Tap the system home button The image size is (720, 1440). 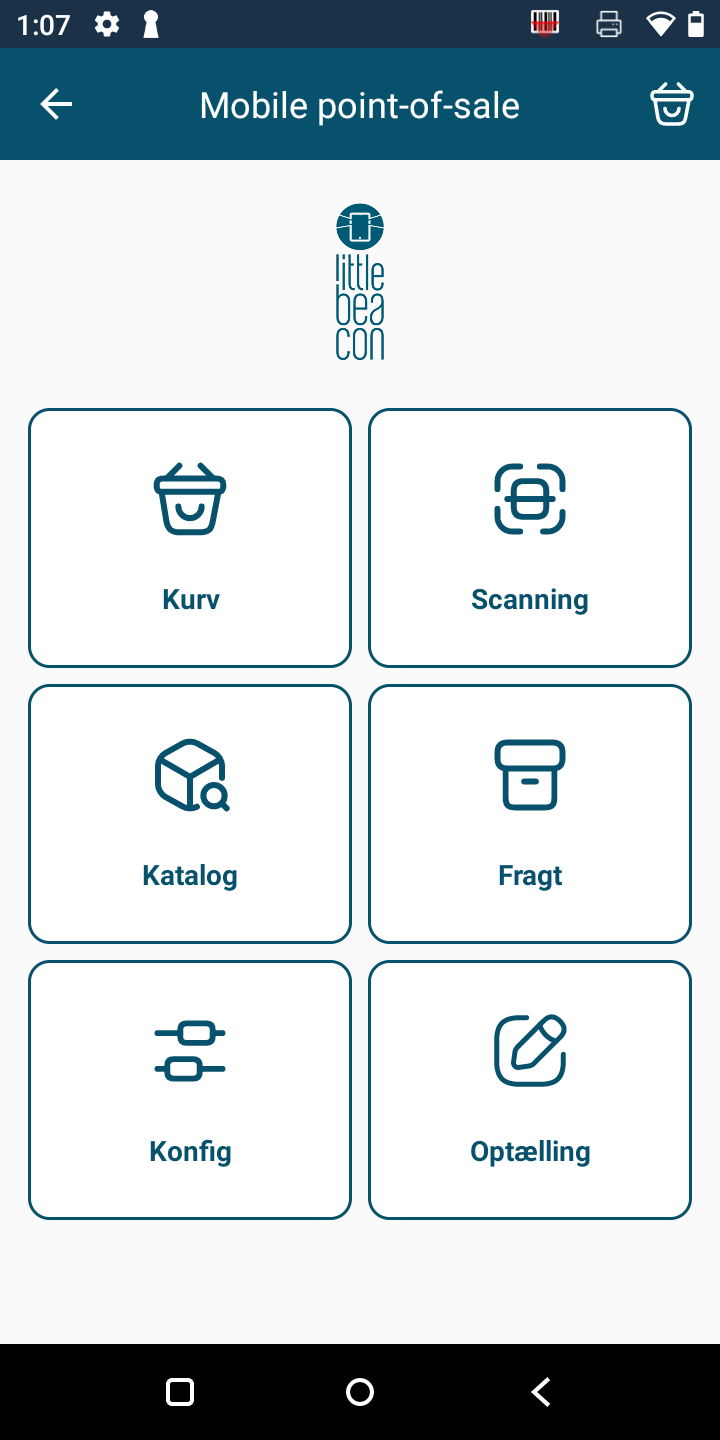(x=360, y=1392)
